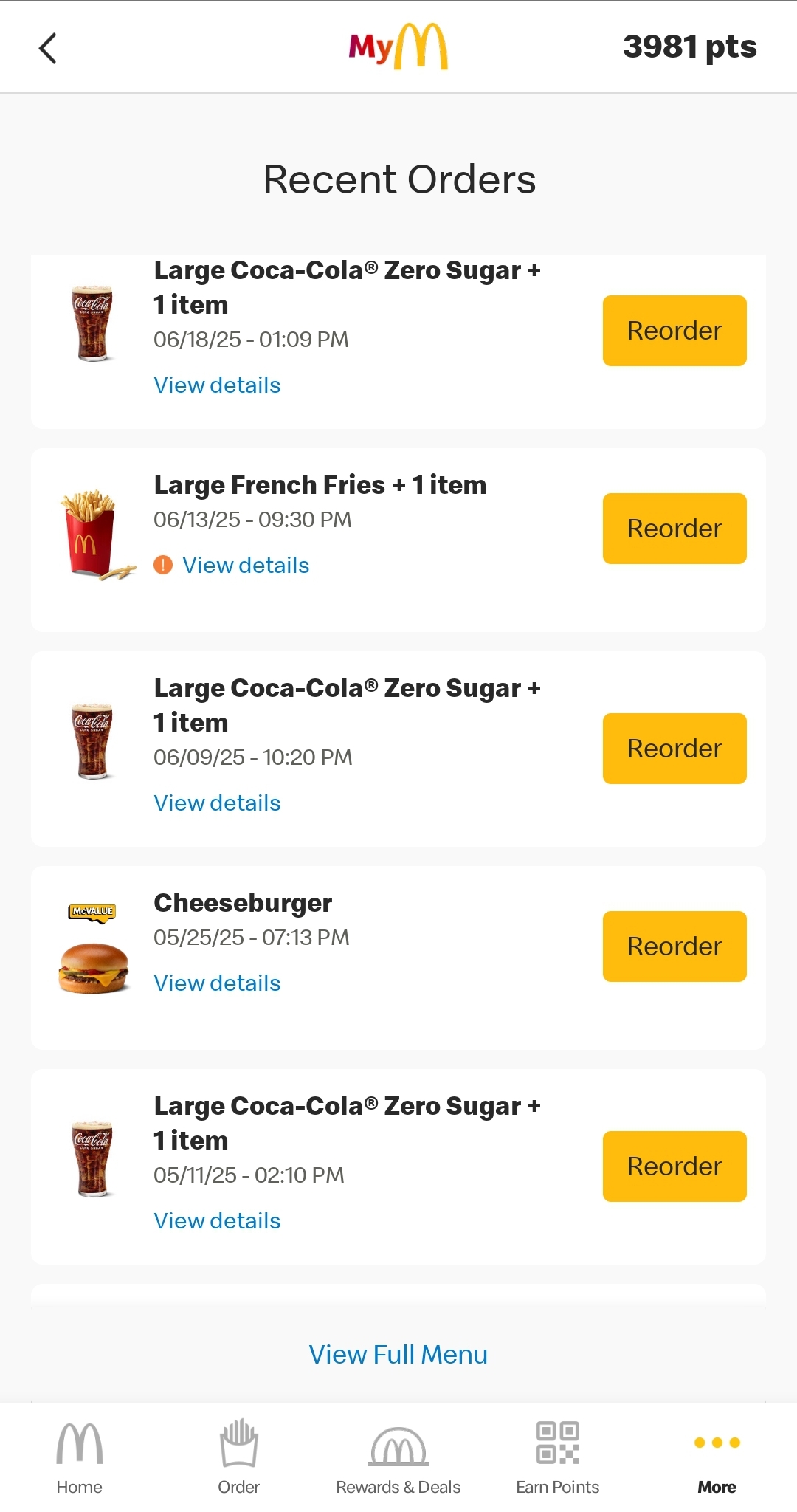Viewport: 797px width, 1512px height.
Task: Reorder the Cheeseburger
Action: (674, 946)
